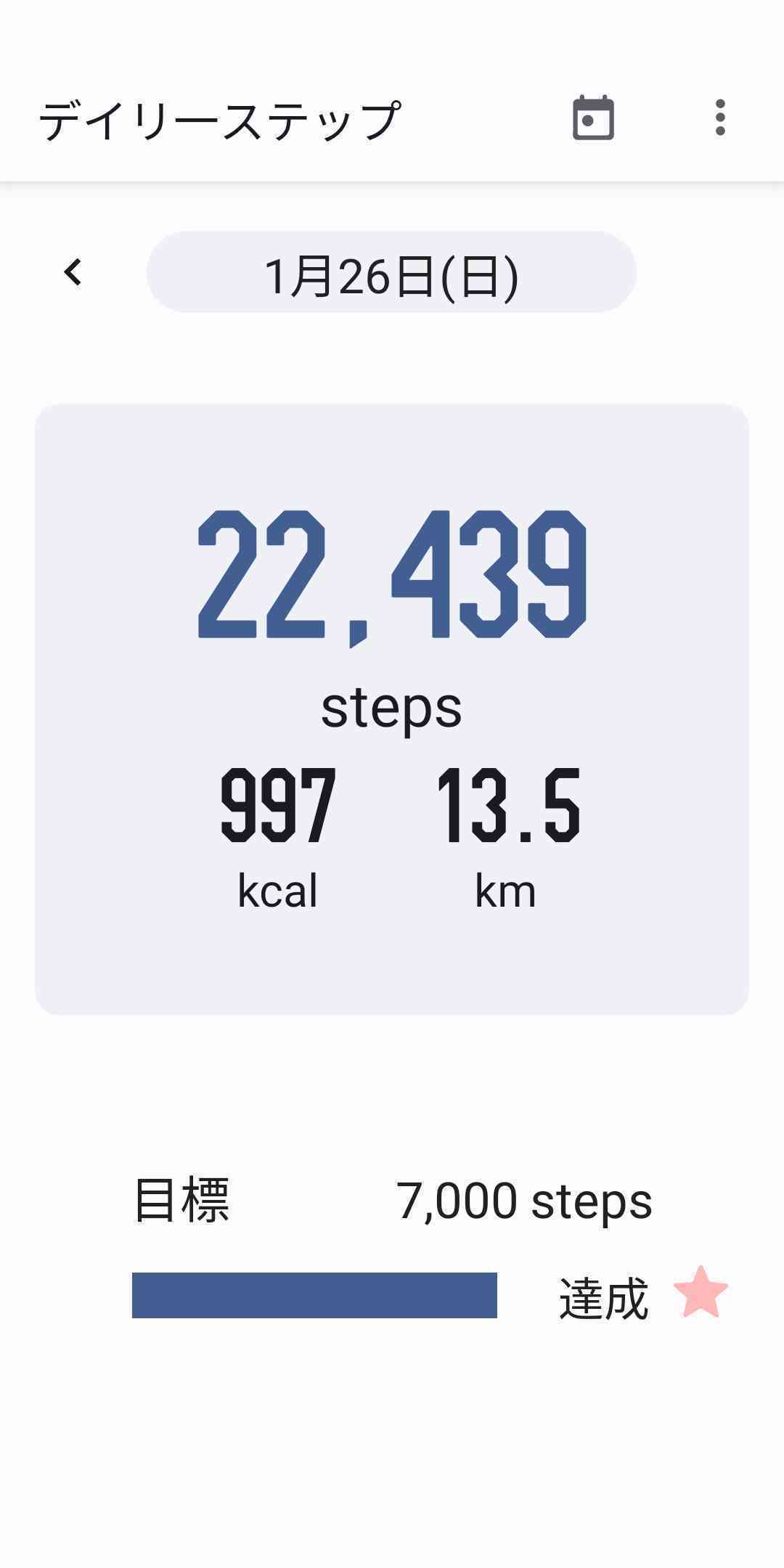The image size is (784, 1568).
Task: Go to the previous day with the left arrow
Action: coord(73,273)
